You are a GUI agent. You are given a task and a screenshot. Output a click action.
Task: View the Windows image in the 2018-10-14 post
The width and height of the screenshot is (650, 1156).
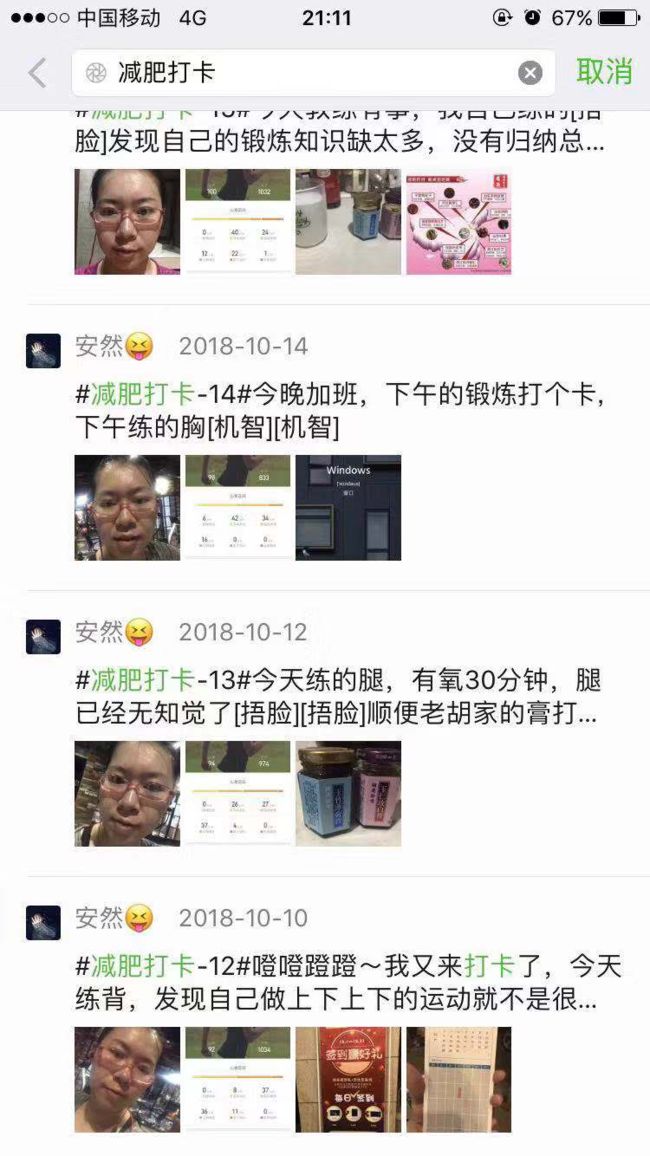348,508
